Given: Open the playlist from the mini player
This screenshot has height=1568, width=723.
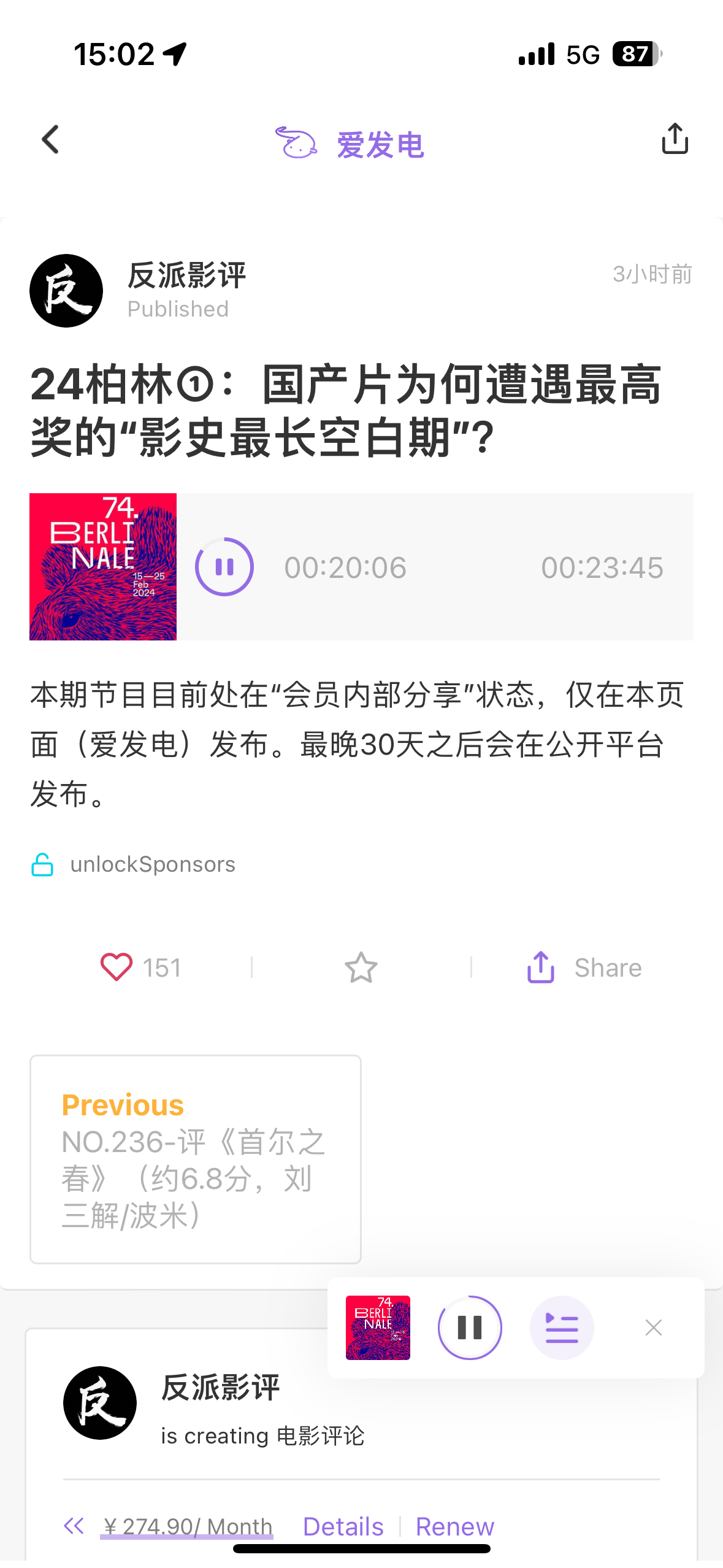Looking at the screenshot, I should point(562,1328).
